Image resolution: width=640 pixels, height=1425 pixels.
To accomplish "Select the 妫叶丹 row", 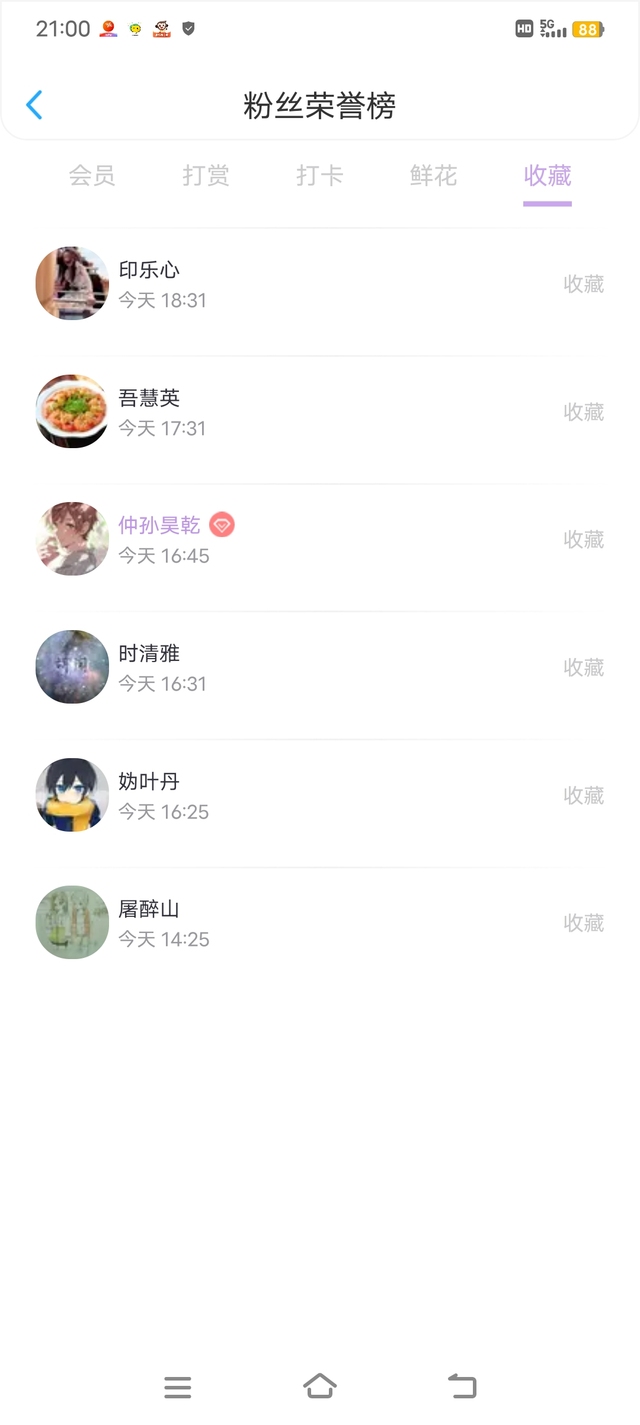I will click(x=320, y=796).
